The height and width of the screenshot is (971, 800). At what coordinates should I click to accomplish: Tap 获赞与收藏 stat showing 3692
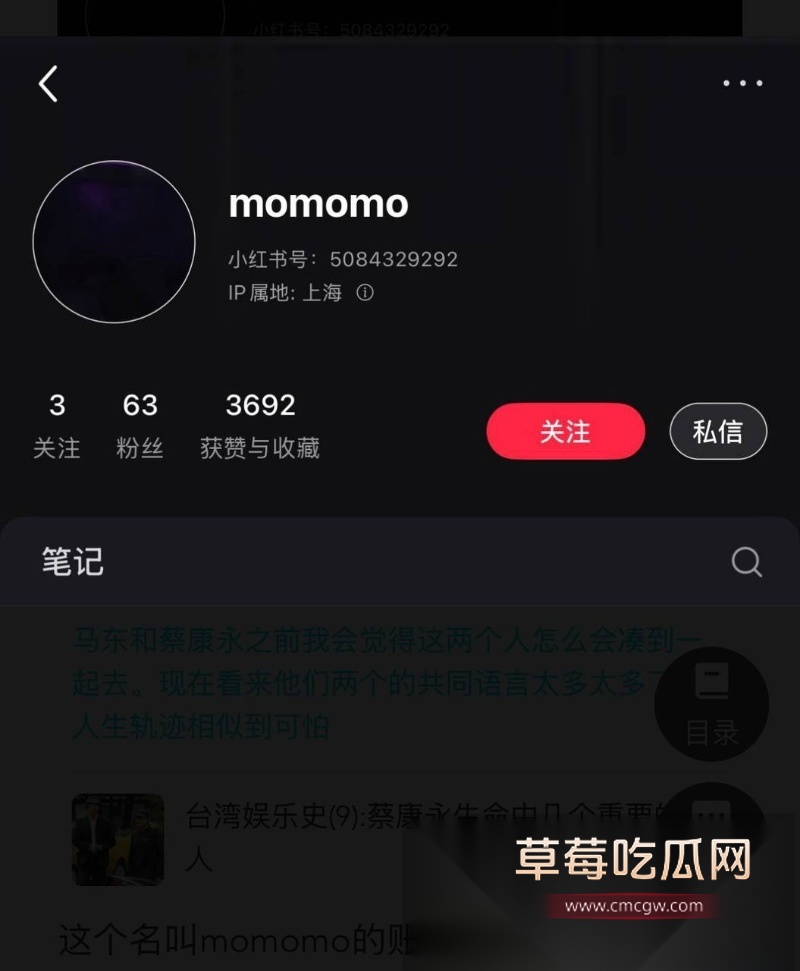pyautogui.click(x=259, y=424)
